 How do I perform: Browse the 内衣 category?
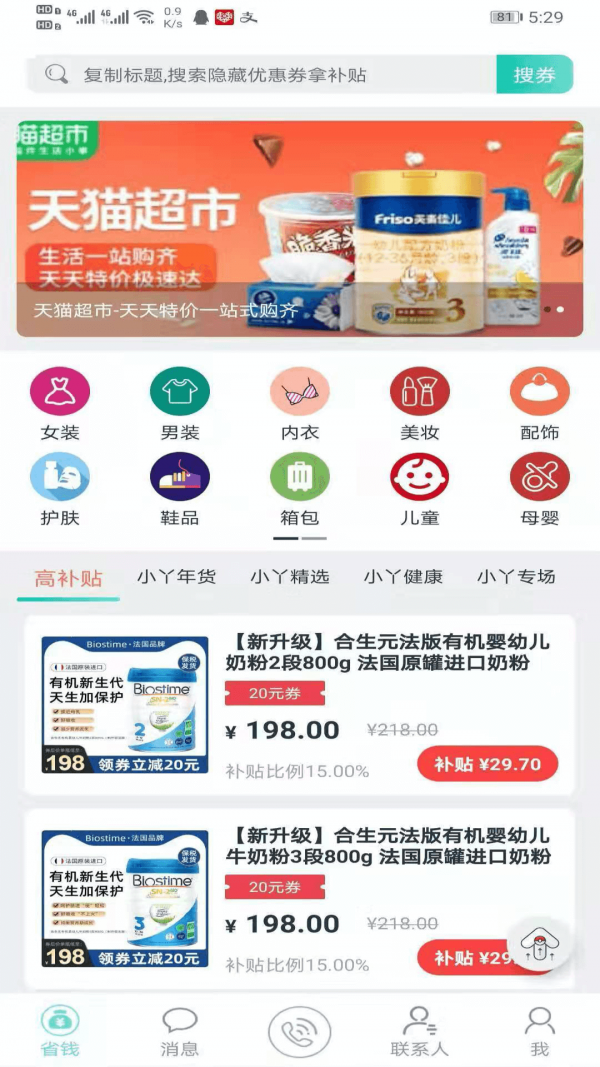coord(300,402)
